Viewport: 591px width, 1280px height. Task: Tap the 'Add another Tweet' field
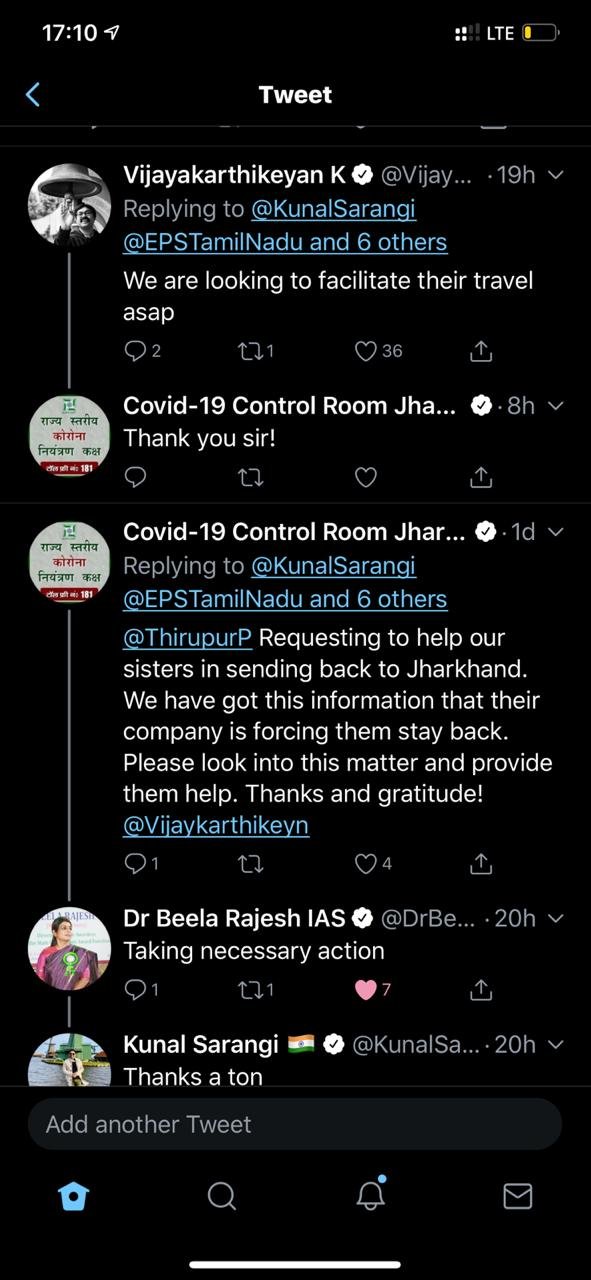click(294, 1124)
